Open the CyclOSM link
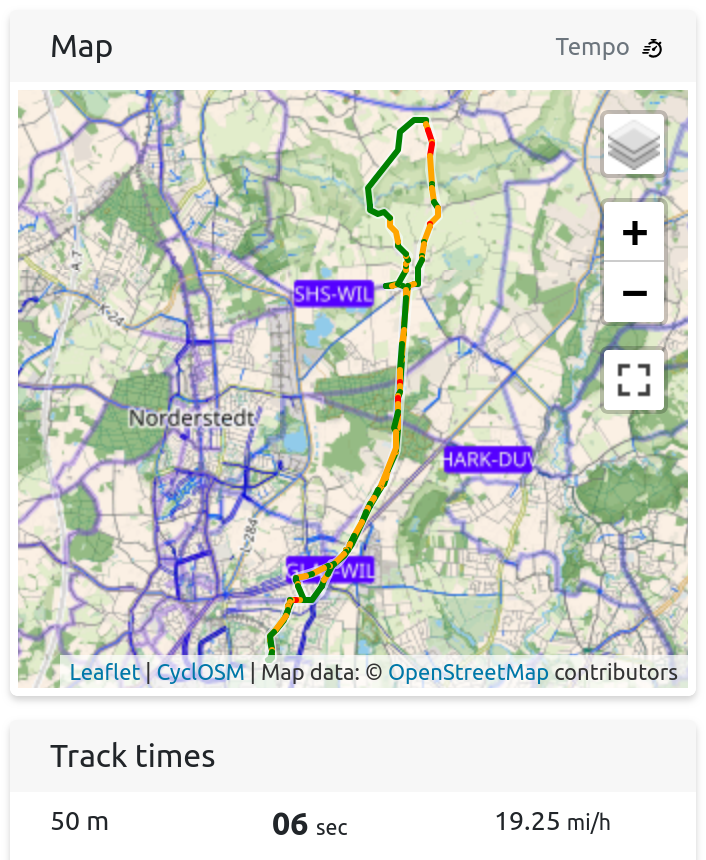706x860 pixels. [200, 672]
